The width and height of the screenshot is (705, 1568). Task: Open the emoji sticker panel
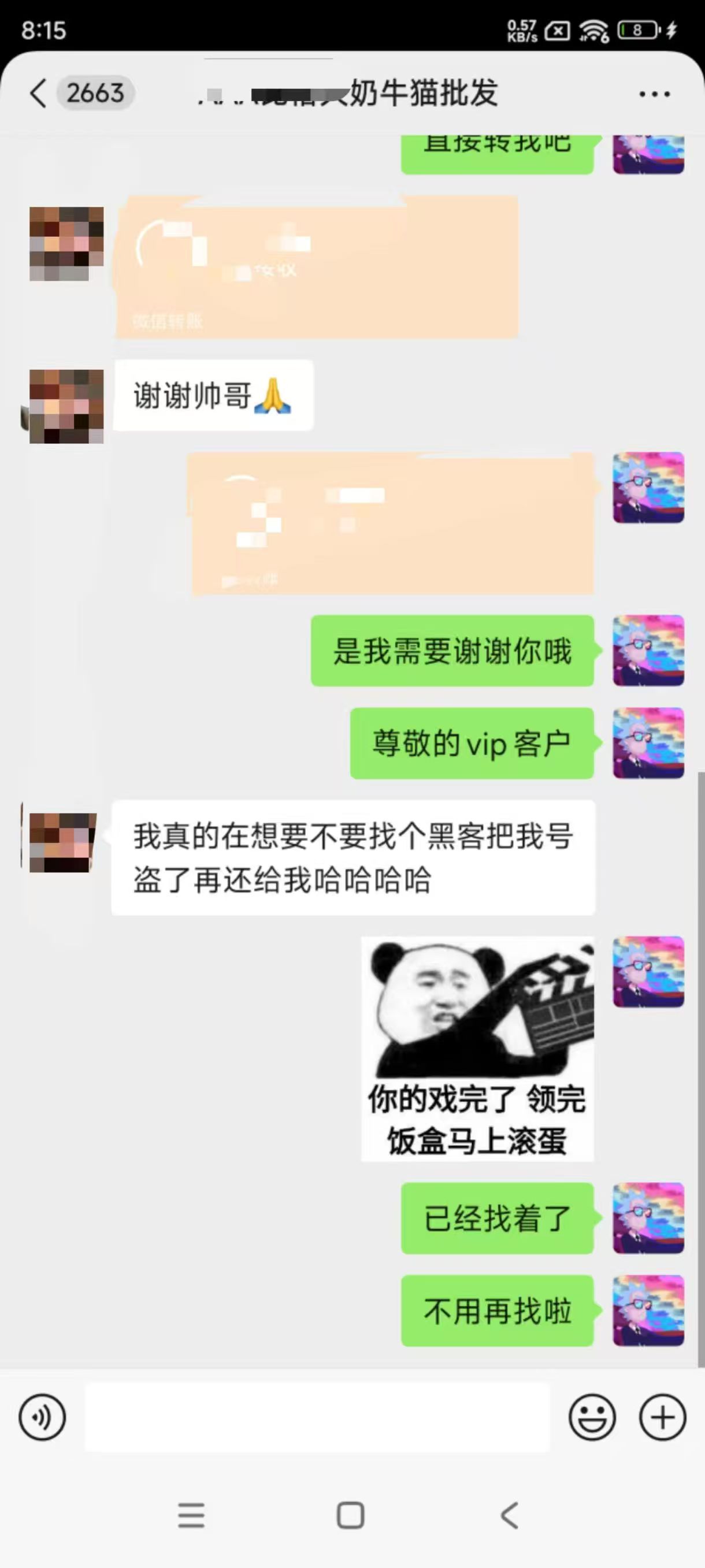pos(592,1417)
